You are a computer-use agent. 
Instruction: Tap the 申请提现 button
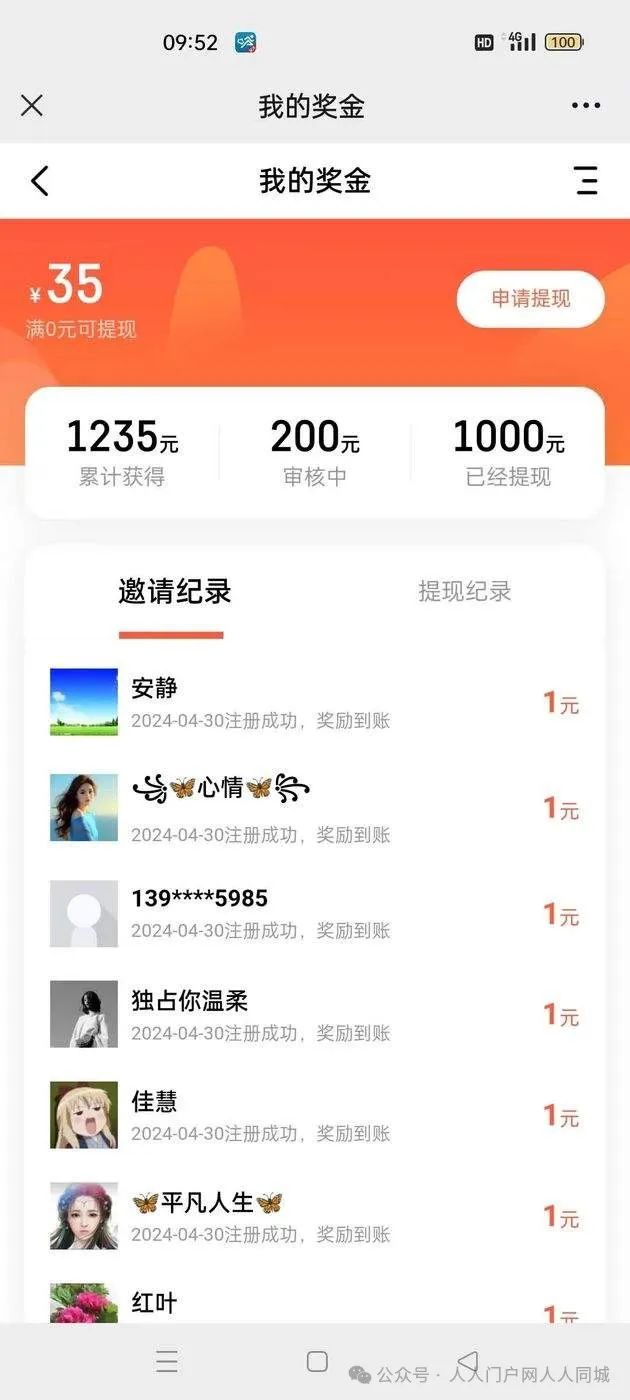[x=530, y=298]
